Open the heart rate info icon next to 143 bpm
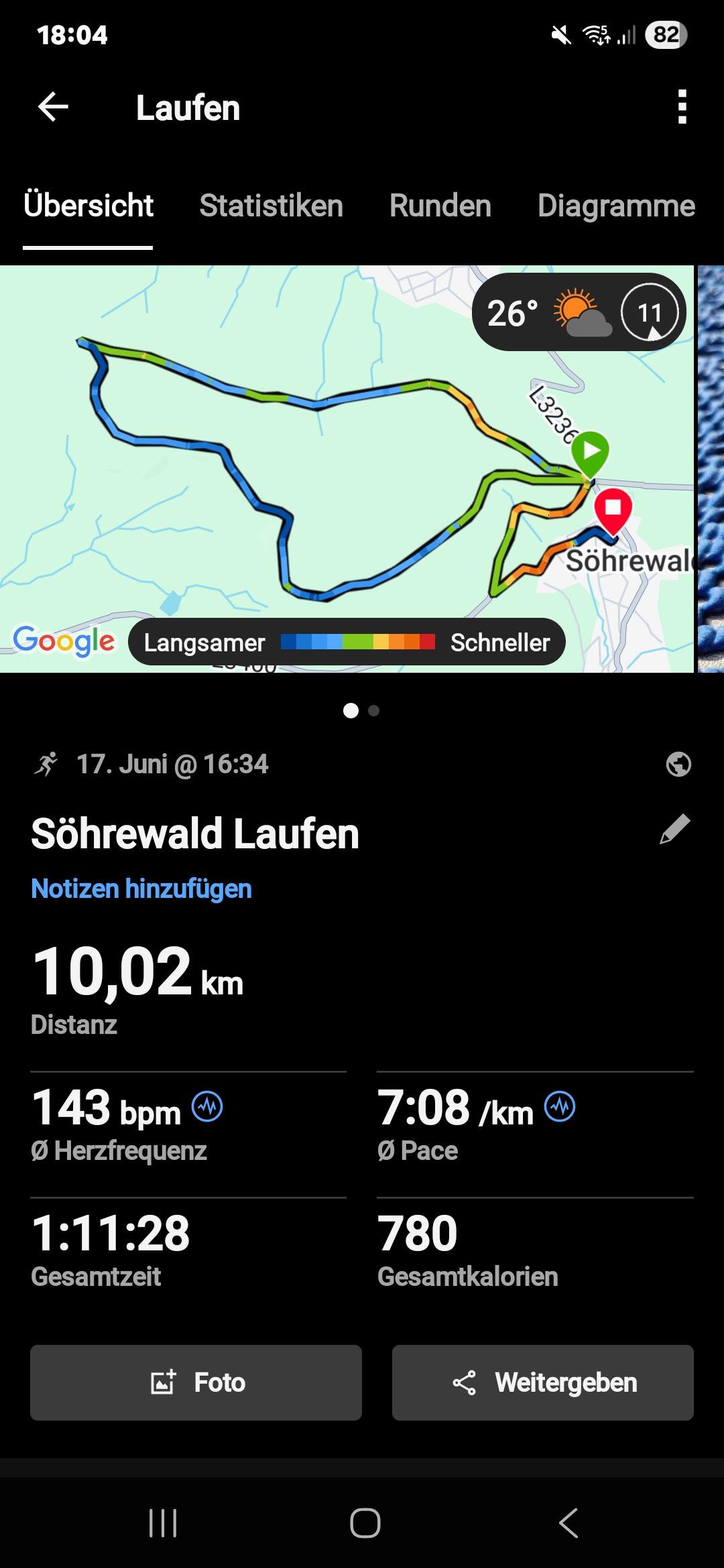The width and height of the screenshot is (724, 1568). pyautogui.click(x=207, y=1106)
